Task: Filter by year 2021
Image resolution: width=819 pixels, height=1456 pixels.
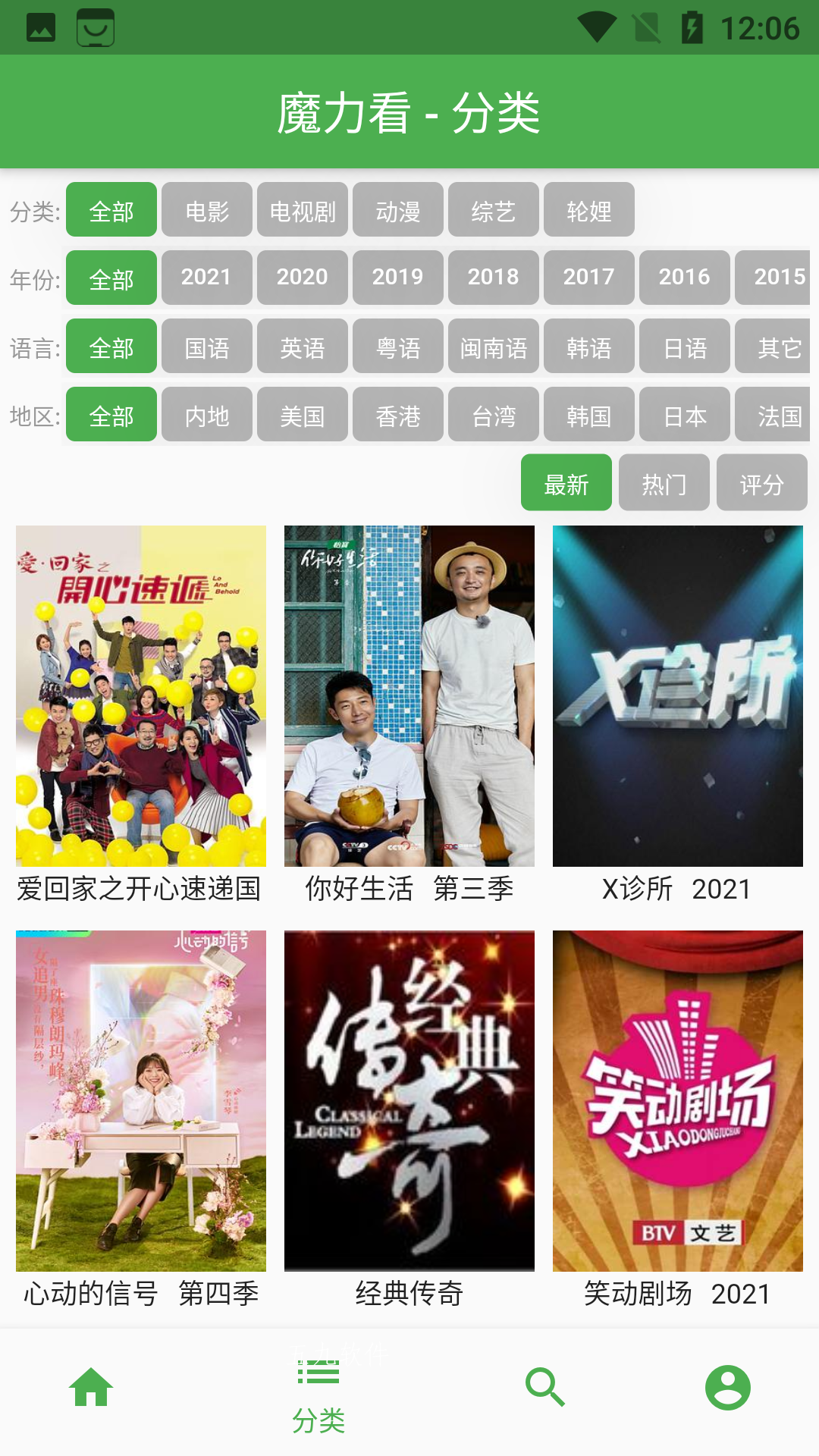Action: pos(207,278)
